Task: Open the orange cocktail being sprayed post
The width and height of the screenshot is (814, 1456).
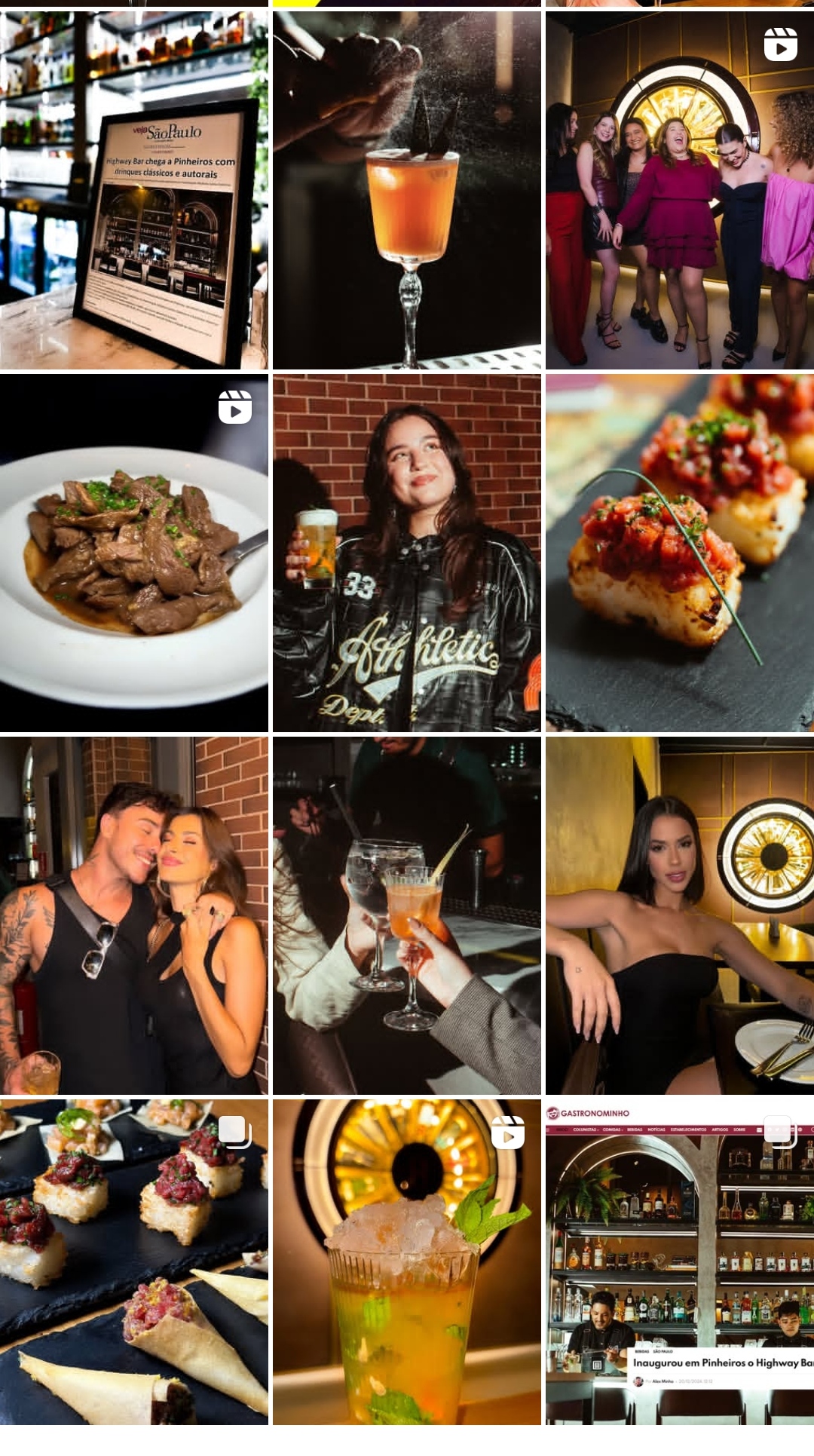Action: point(407,190)
